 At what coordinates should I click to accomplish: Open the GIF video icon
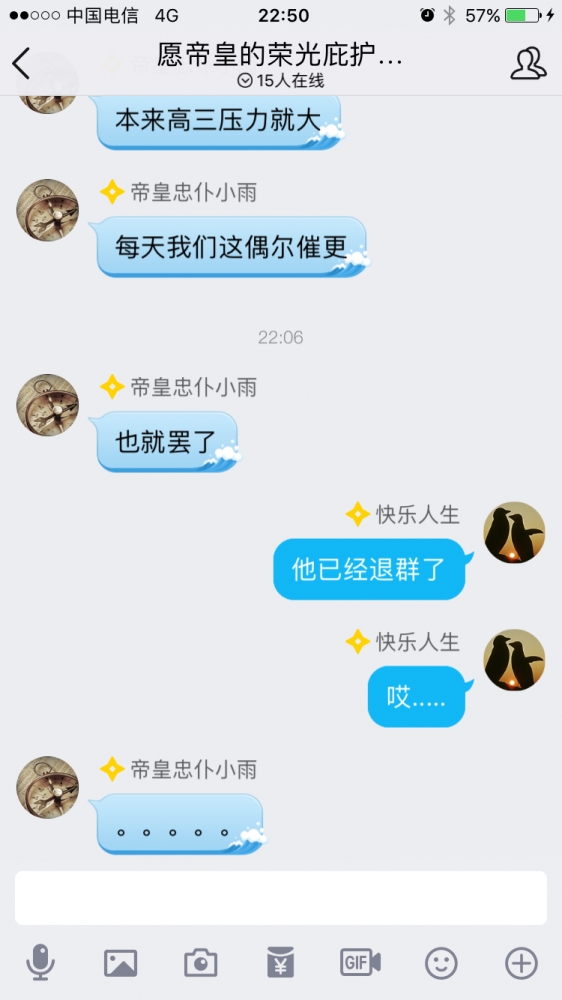tap(360, 962)
